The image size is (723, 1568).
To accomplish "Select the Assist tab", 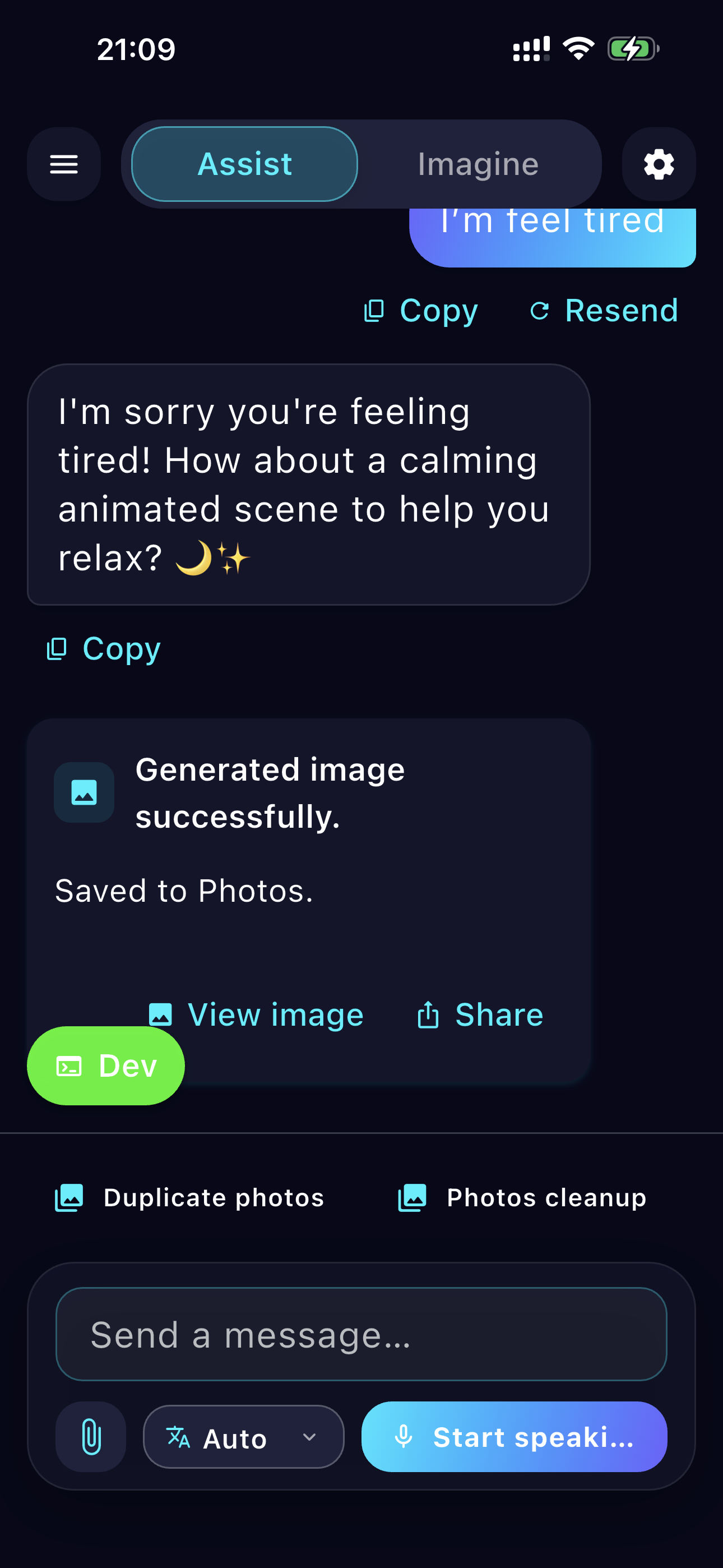I will click(245, 164).
